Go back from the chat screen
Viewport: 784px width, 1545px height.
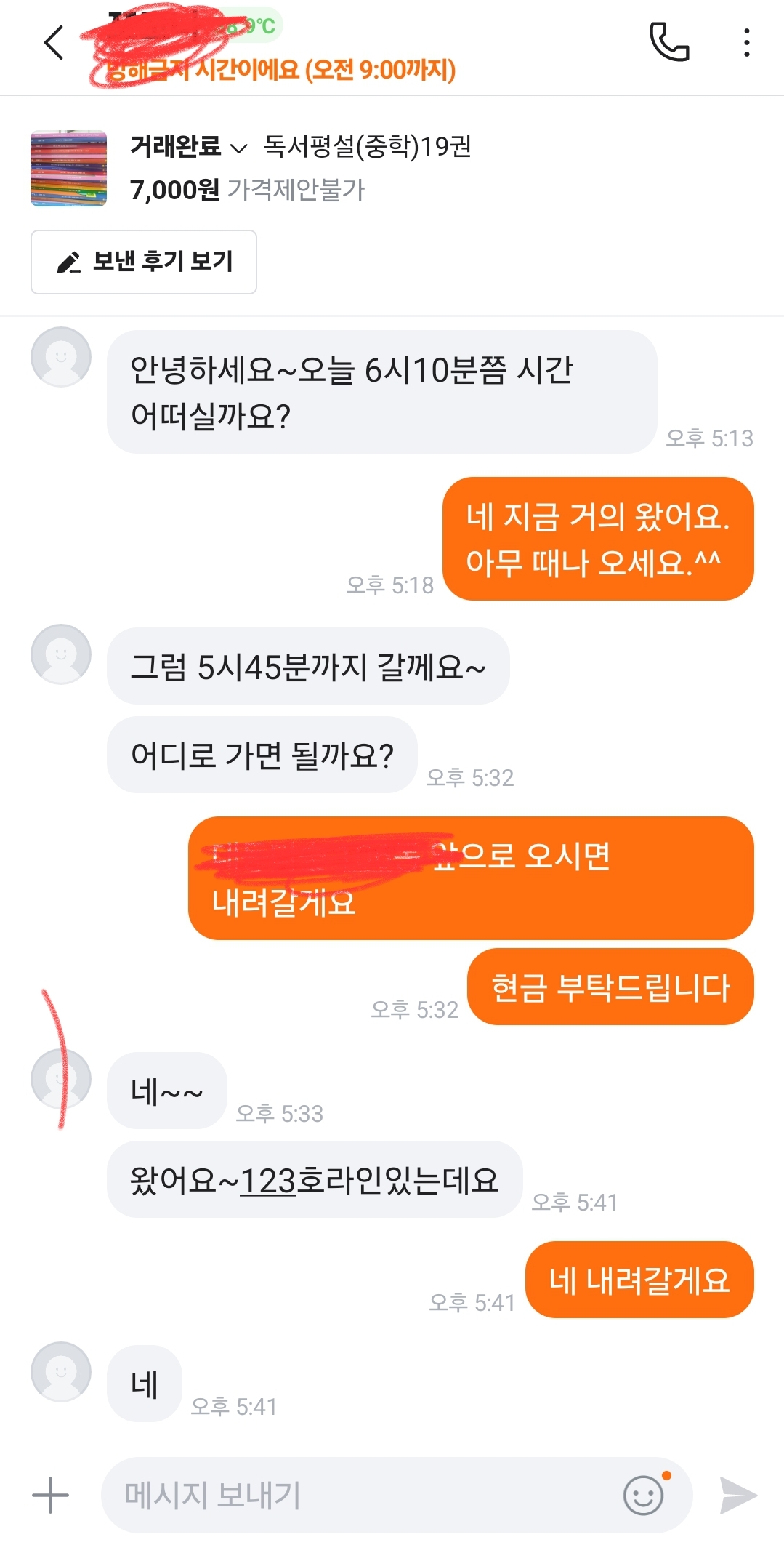click(54, 43)
